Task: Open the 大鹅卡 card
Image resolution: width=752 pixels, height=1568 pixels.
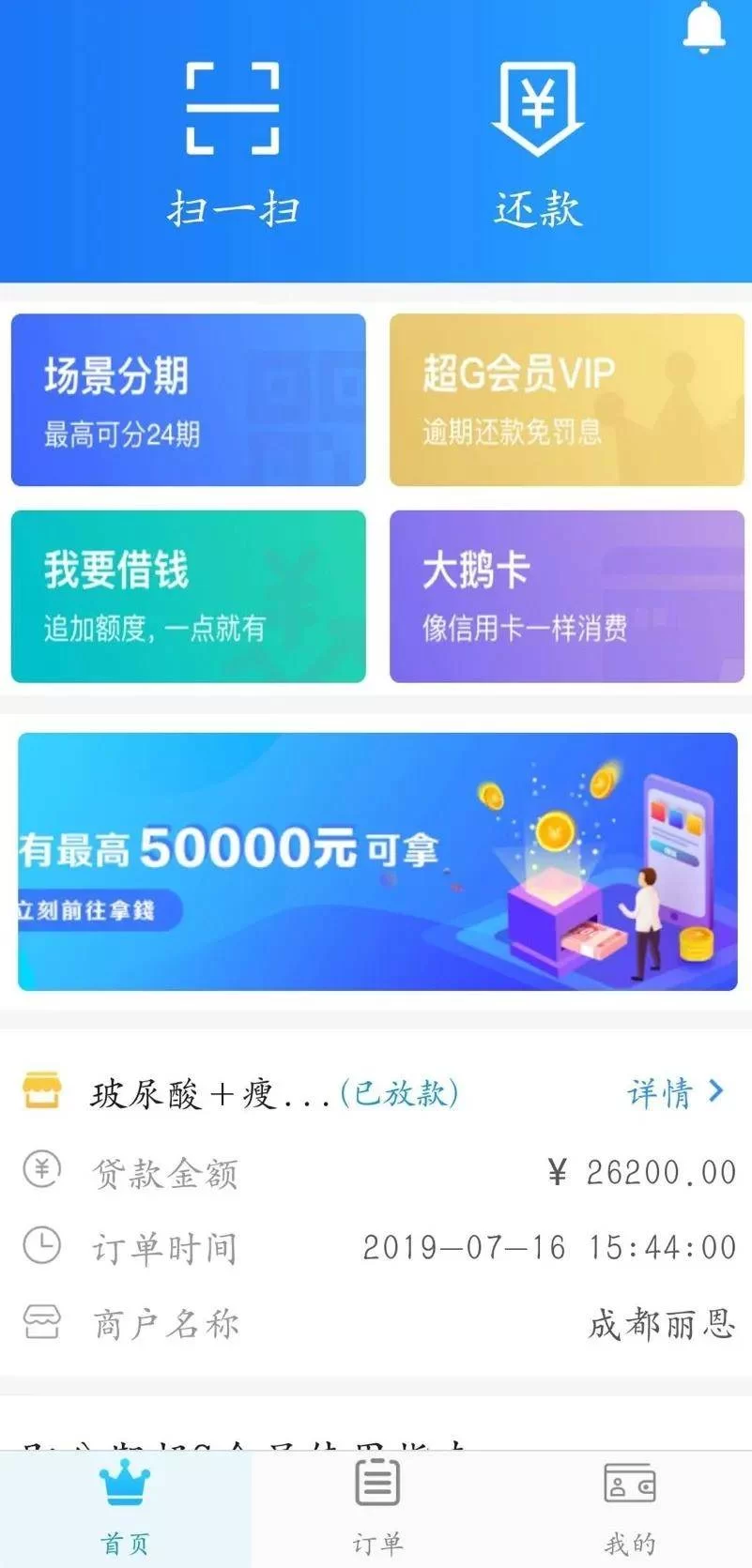Action: [x=566, y=596]
